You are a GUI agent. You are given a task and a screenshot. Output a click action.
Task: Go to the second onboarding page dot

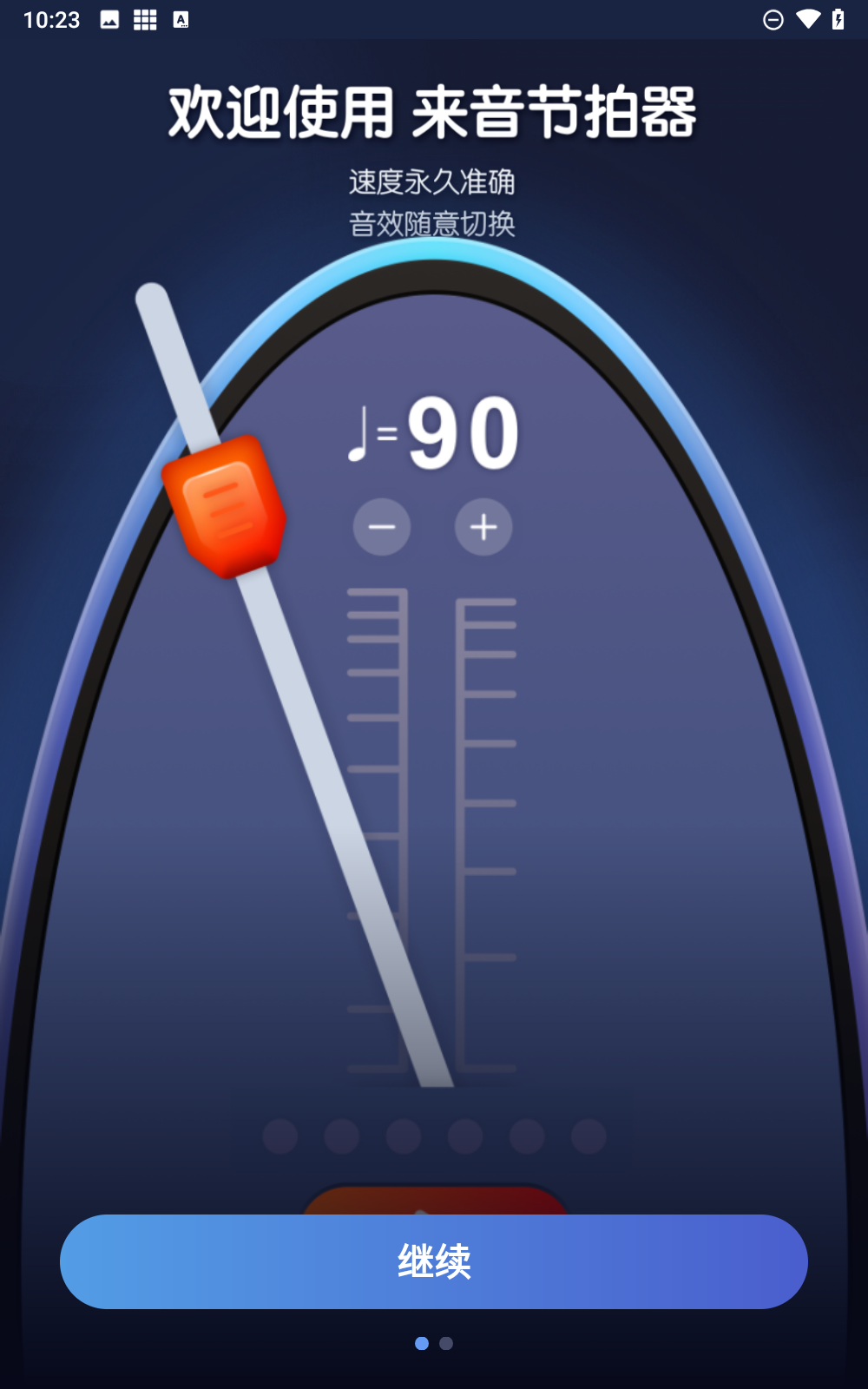pyautogui.click(x=446, y=1343)
